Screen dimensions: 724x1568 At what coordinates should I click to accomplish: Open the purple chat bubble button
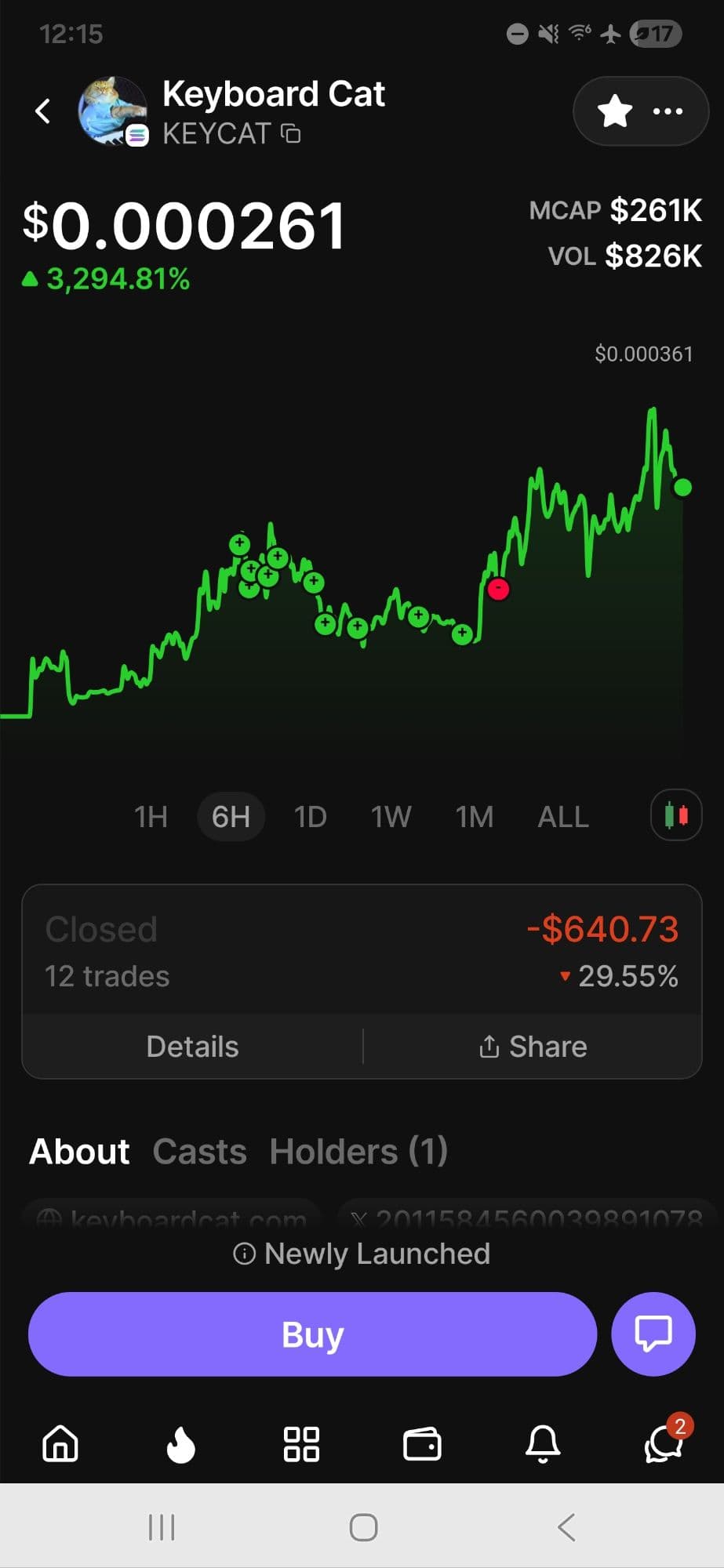click(653, 1334)
